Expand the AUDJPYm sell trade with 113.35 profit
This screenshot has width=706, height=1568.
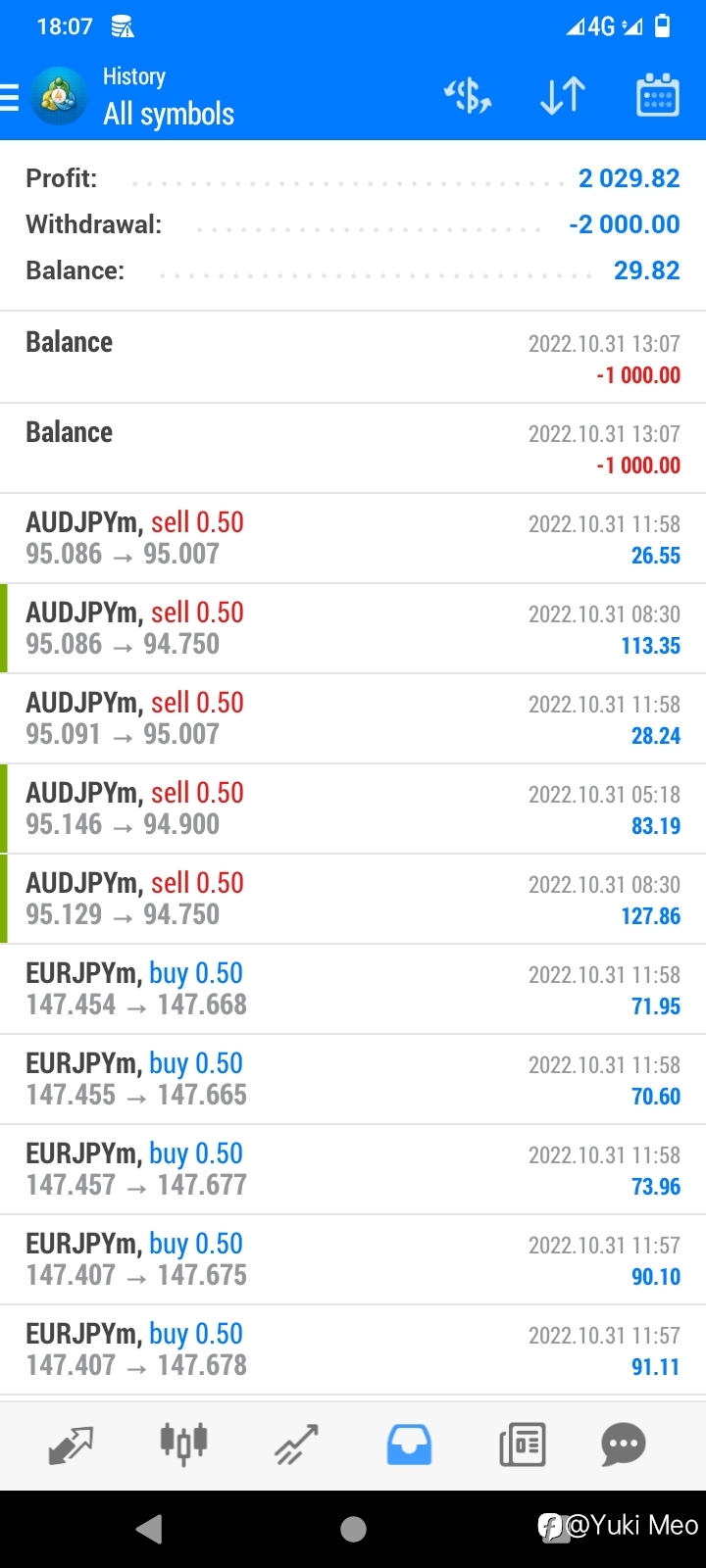(x=353, y=628)
